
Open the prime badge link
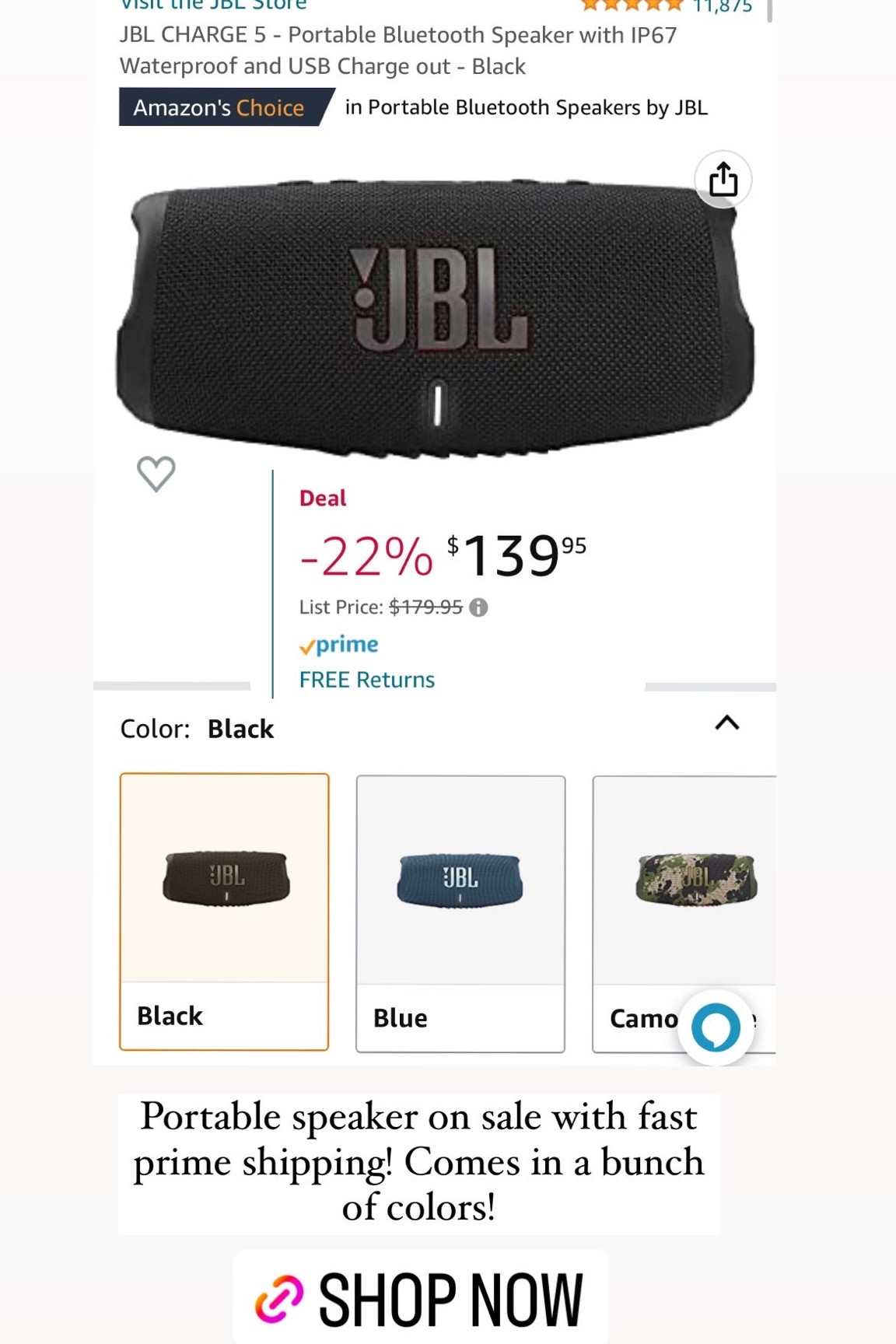pos(339,644)
